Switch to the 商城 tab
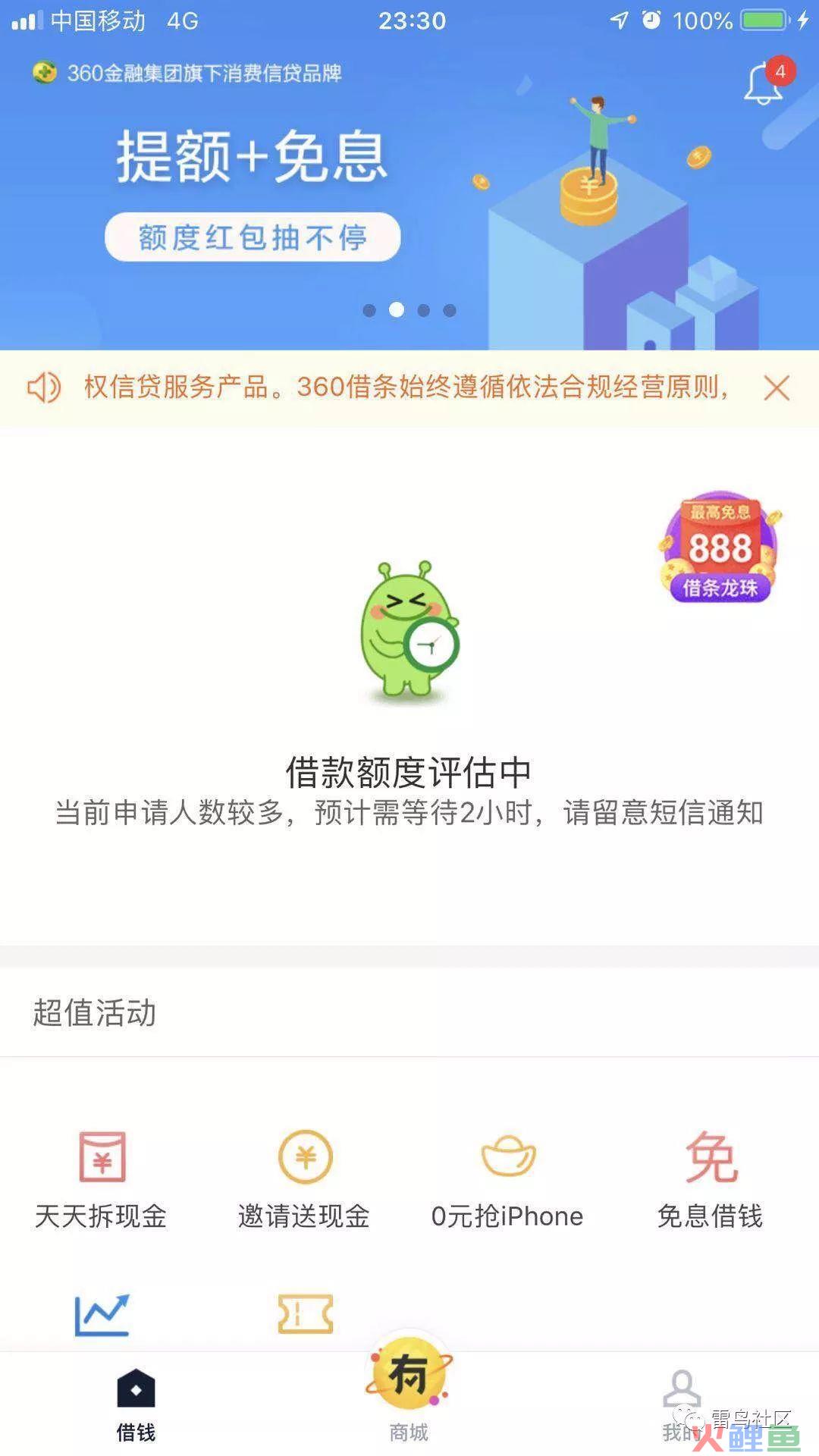819x1456 pixels. (409, 1389)
